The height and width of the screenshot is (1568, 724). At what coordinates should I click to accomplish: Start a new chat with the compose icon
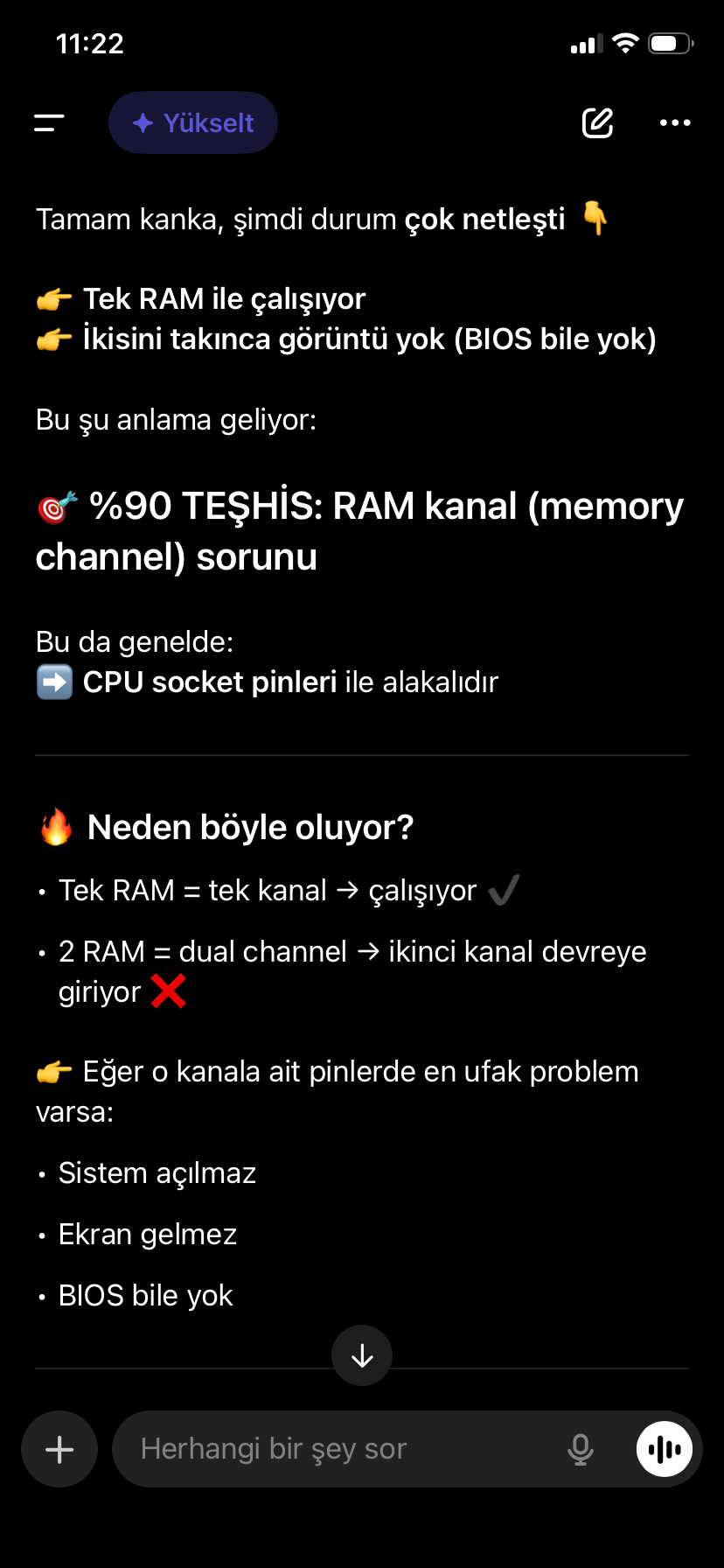[598, 123]
